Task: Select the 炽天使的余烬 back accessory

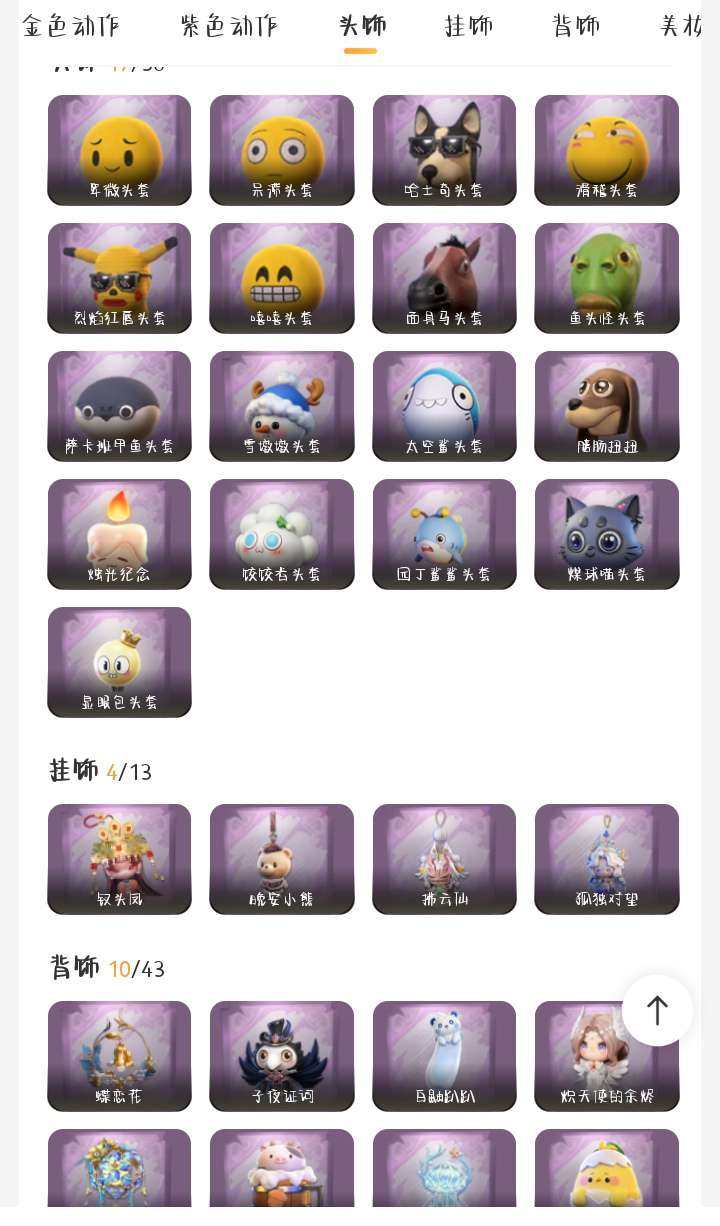Action: tap(606, 1055)
